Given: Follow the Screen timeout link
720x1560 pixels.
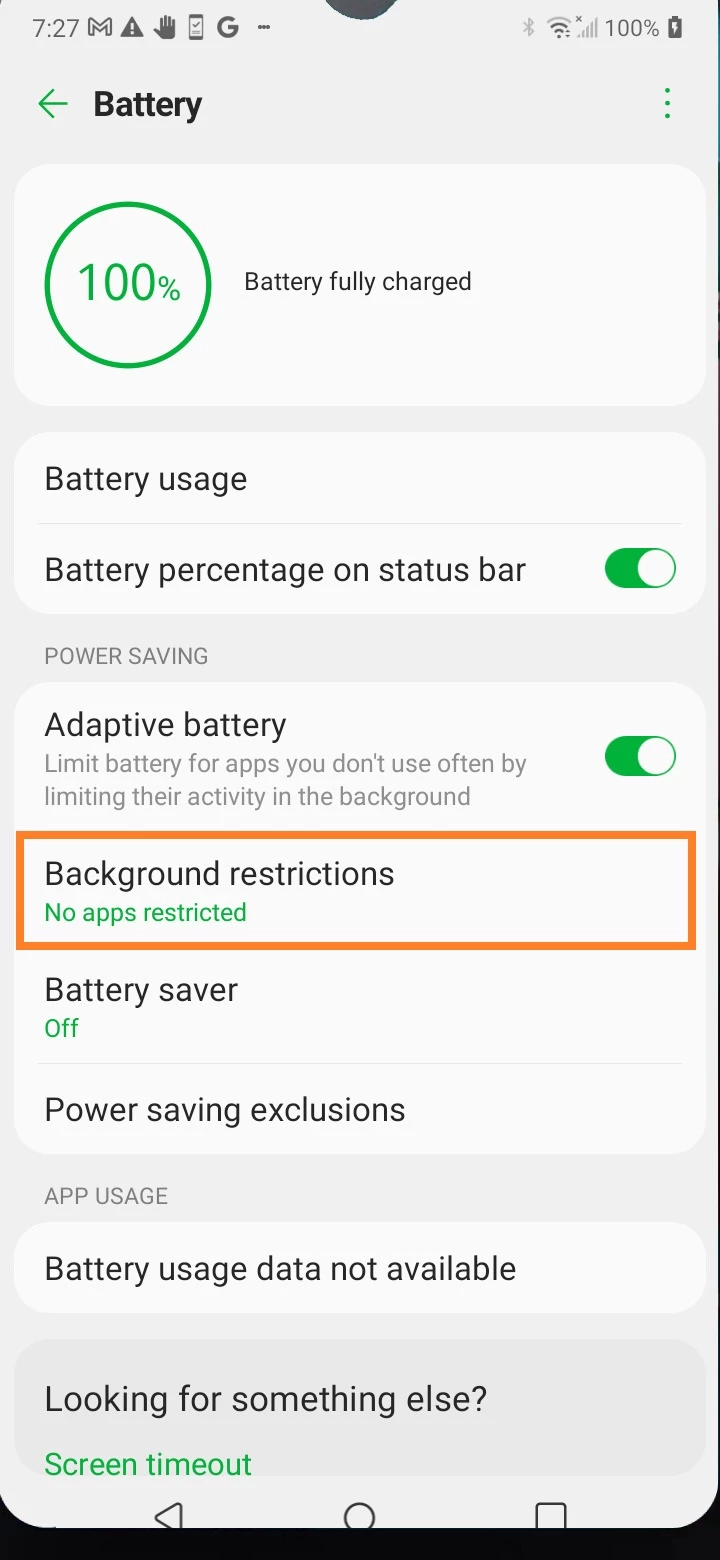Looking at the screenshot, I should coord(148,1463).
